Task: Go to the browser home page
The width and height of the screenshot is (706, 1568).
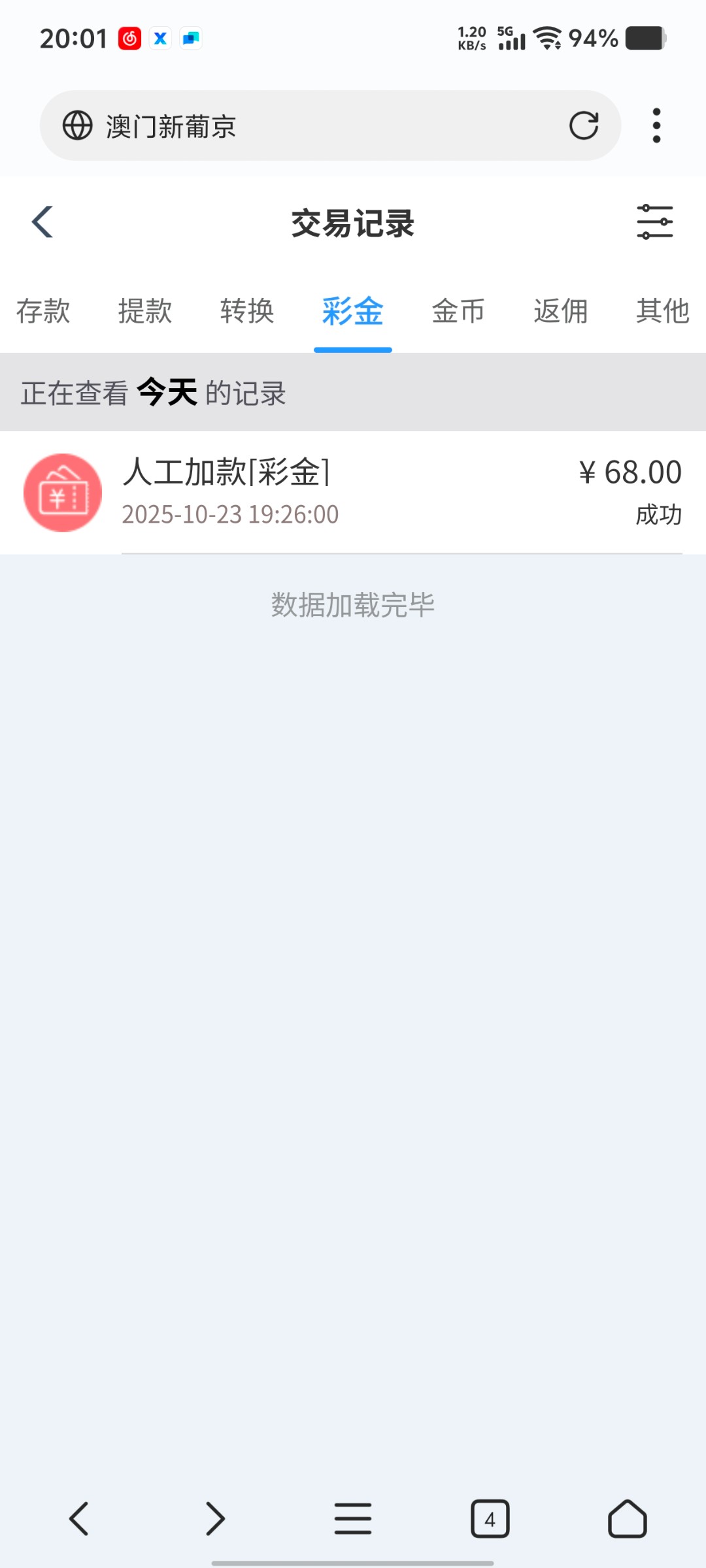Action: (x=627, y=1518)
